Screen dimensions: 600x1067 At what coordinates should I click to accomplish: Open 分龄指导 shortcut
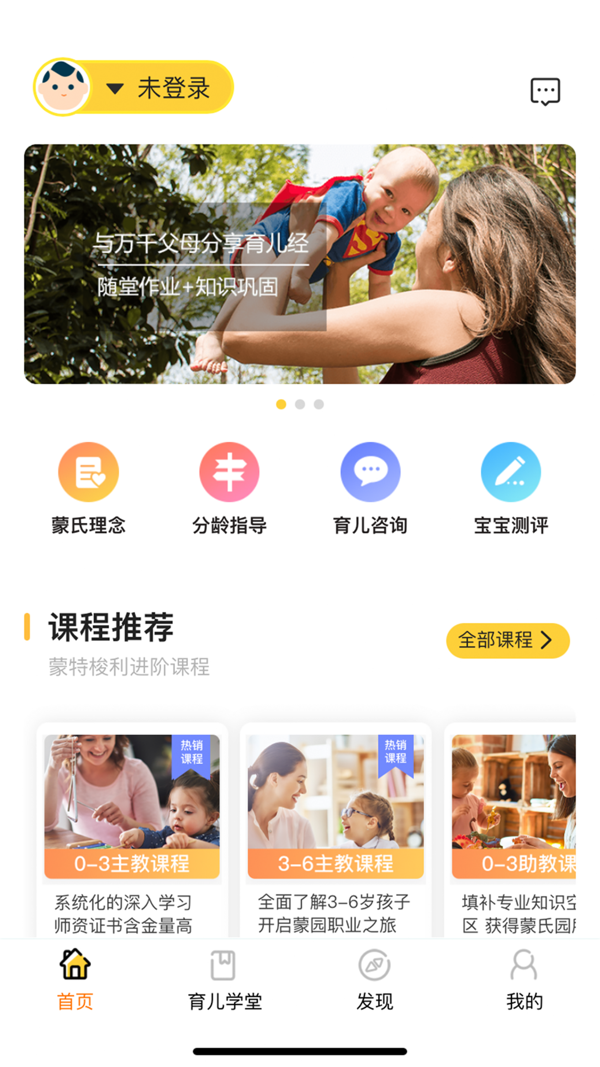coord(229,490)
